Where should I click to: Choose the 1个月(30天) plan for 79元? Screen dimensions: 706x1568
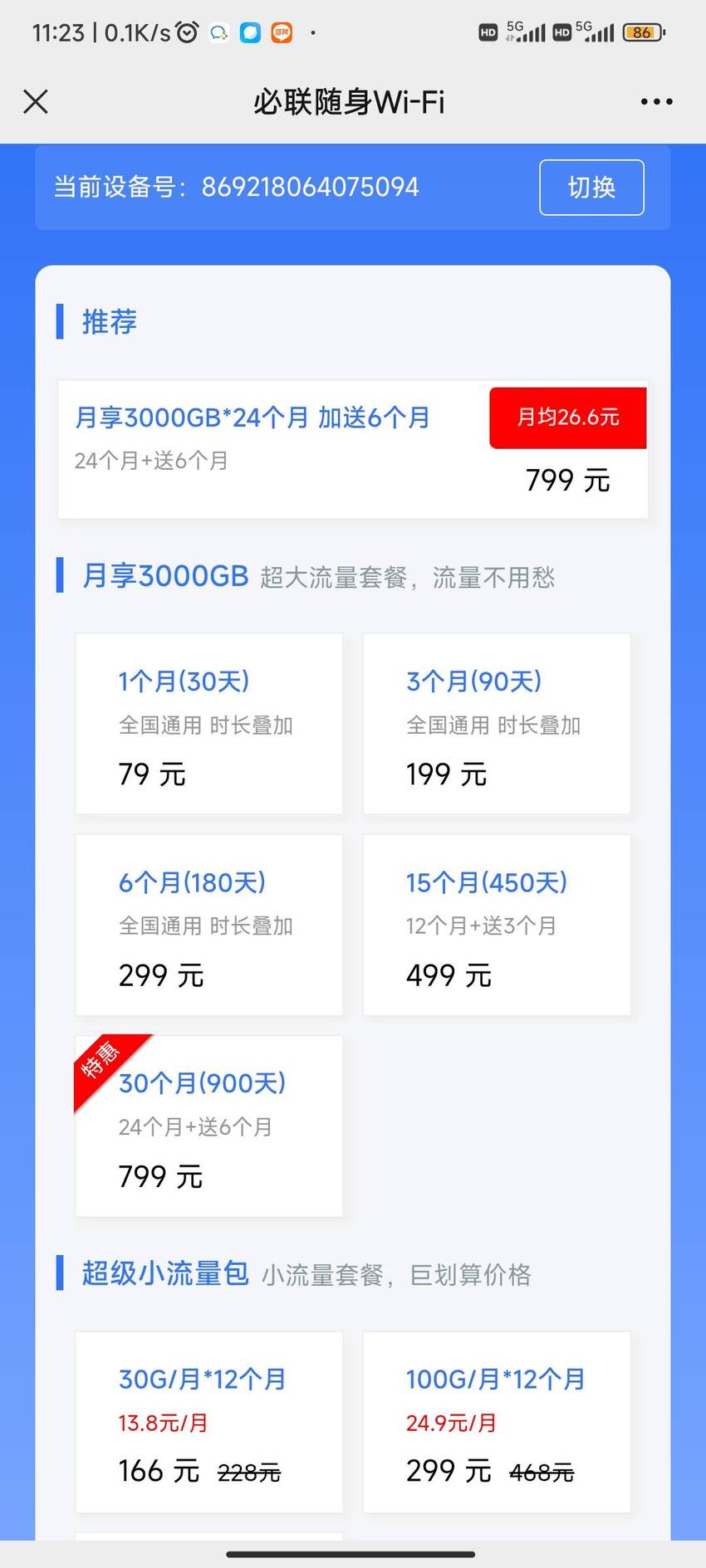click(x=209, y=724)
